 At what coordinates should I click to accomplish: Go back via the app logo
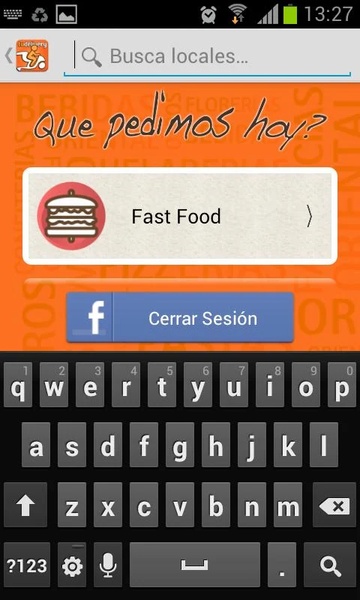click(x=27, y=56)
